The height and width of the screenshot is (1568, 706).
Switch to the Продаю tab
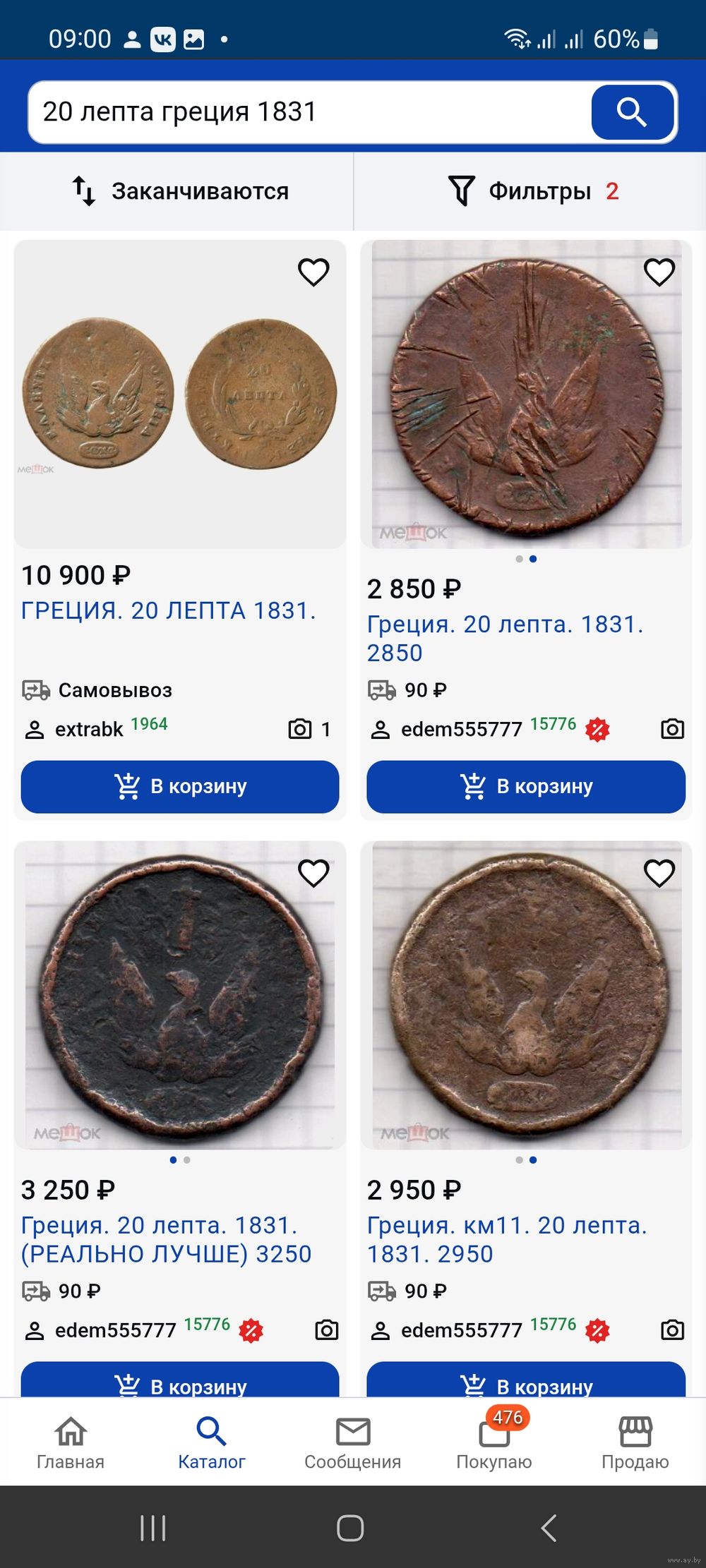click(635, 1442)
